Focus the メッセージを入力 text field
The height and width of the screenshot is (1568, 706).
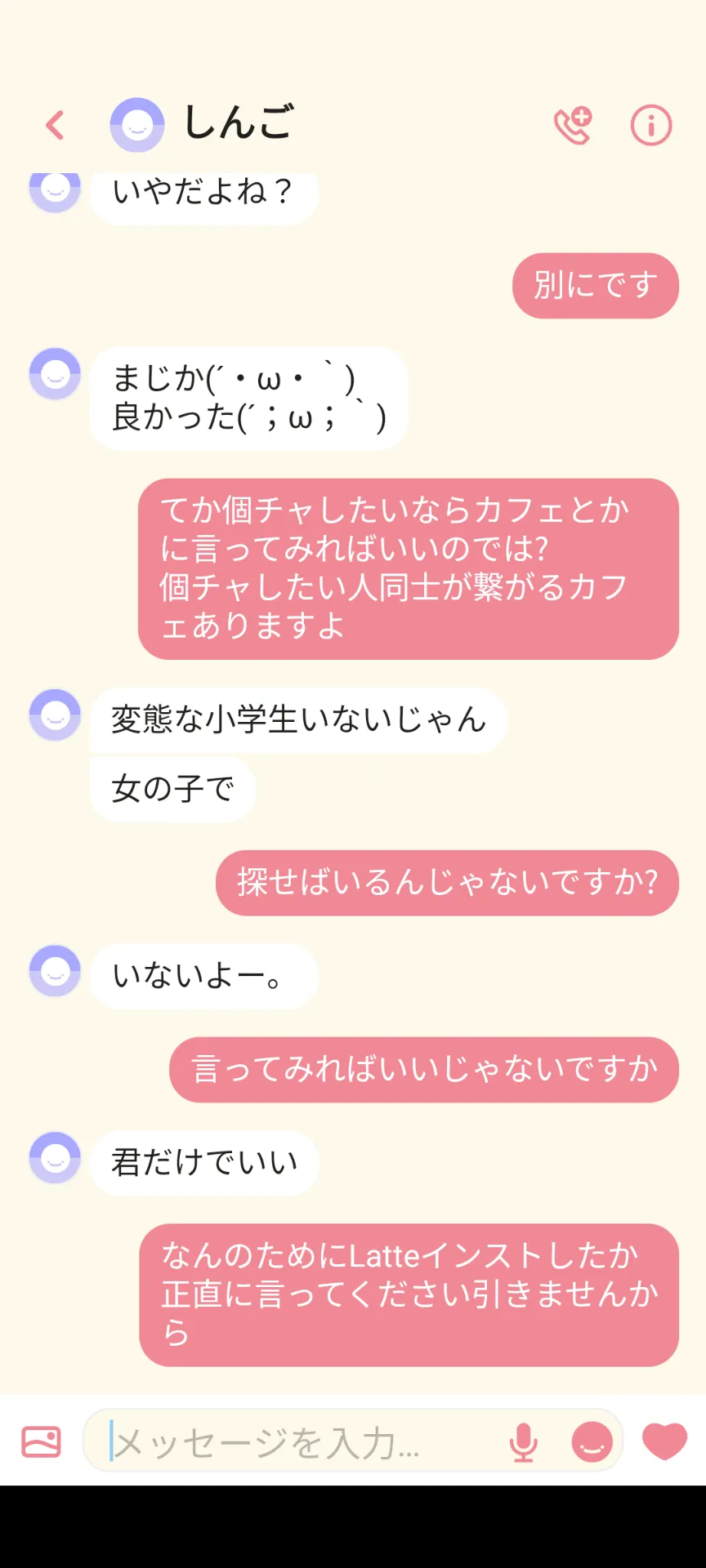coord(302,1442)
